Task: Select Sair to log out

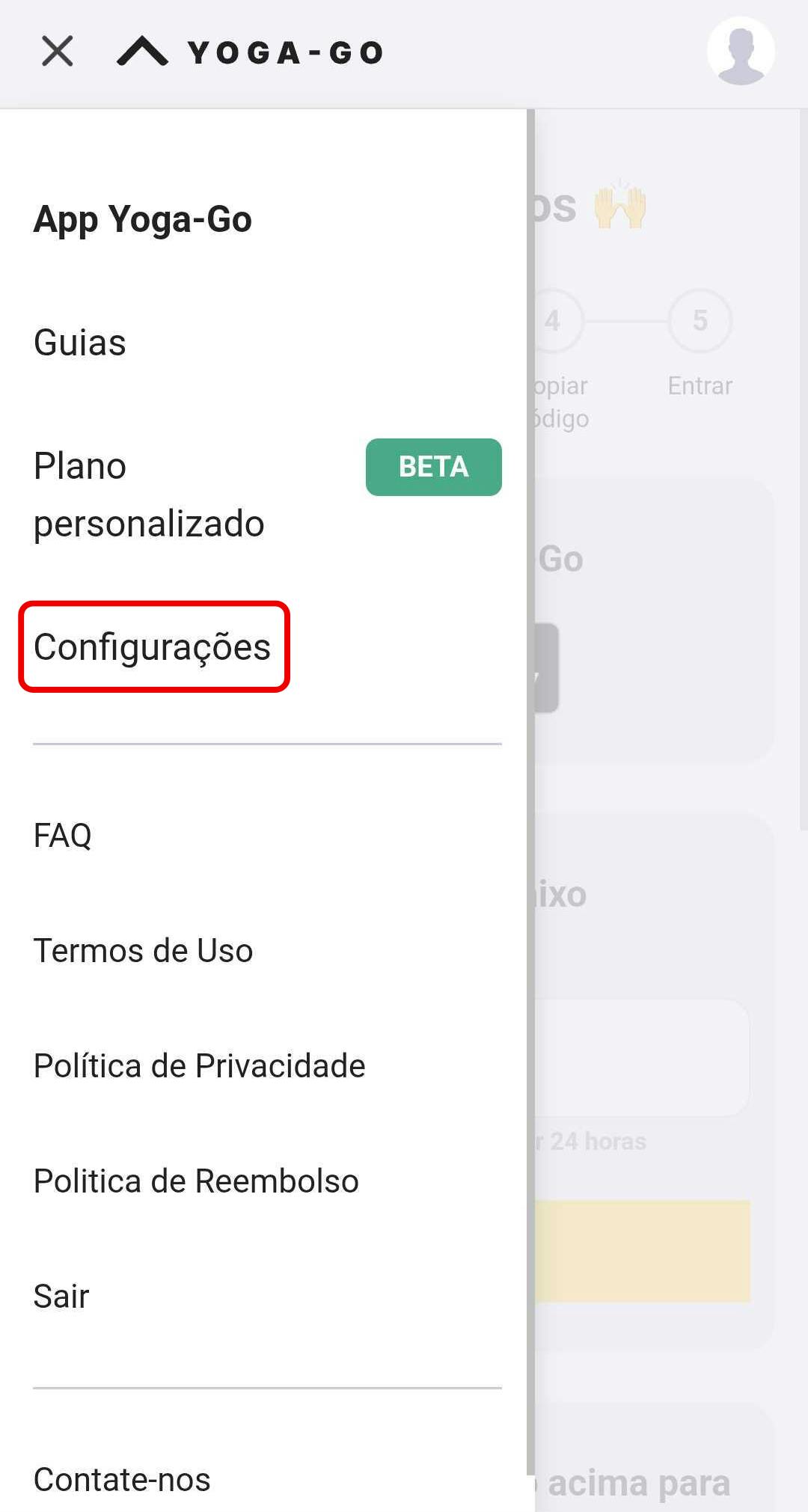Action: (x=61, y=1297)
